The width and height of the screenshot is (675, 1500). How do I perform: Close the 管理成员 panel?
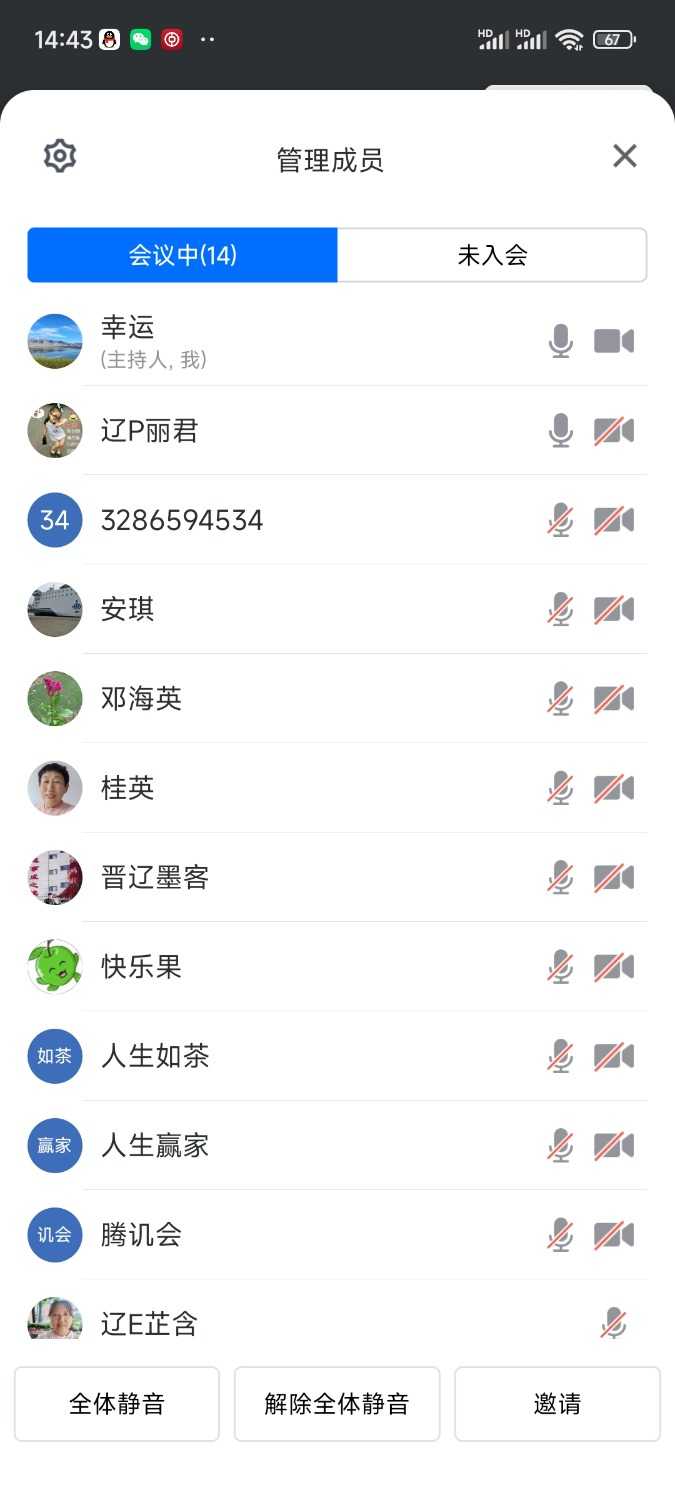[625, 156]
